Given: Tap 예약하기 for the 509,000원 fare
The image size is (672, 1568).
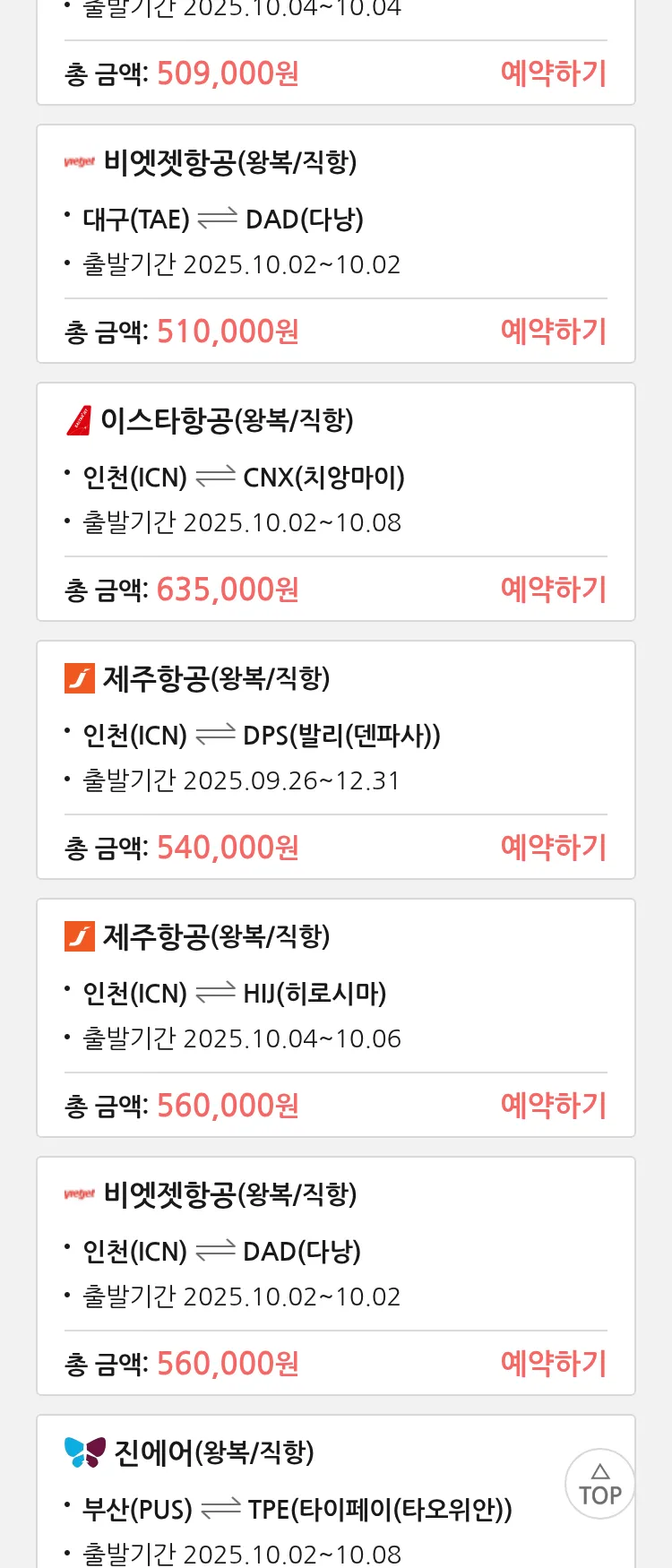Looking at the screenshot, I should [x=553, y=73].
